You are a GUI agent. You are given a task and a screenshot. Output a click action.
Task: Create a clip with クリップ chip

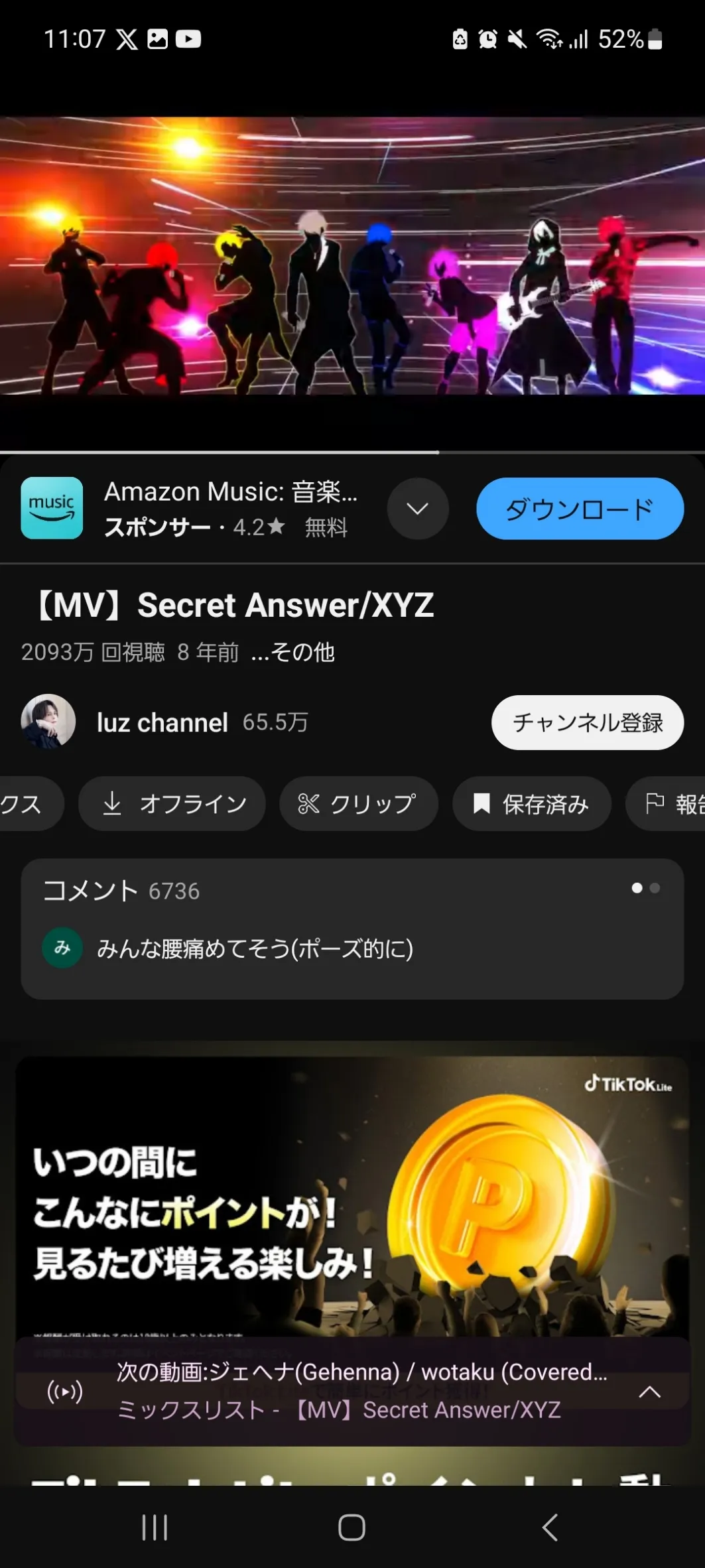[358, 804]
